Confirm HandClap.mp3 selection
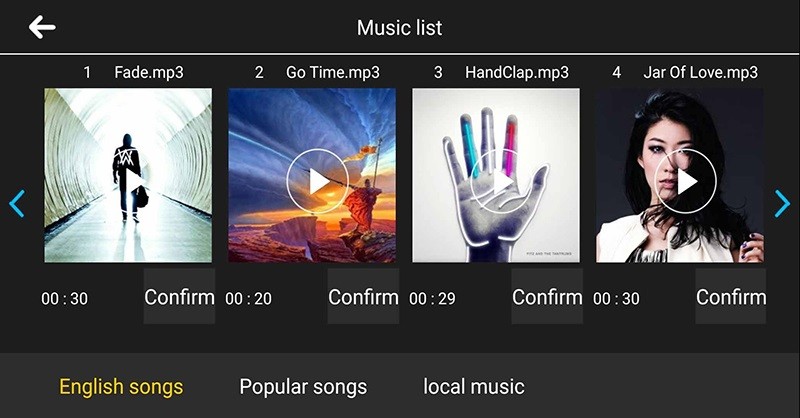 547,297
